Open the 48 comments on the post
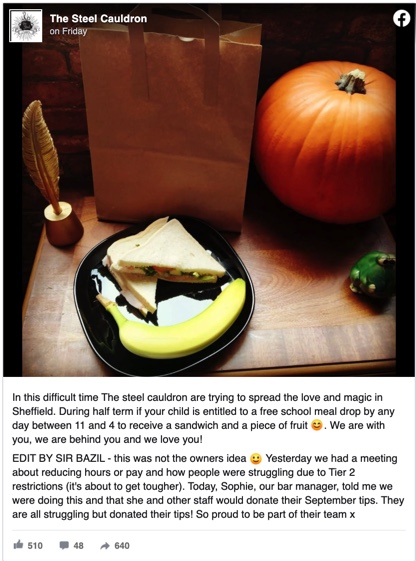416x561 pixels. click(x=71, y=545)
